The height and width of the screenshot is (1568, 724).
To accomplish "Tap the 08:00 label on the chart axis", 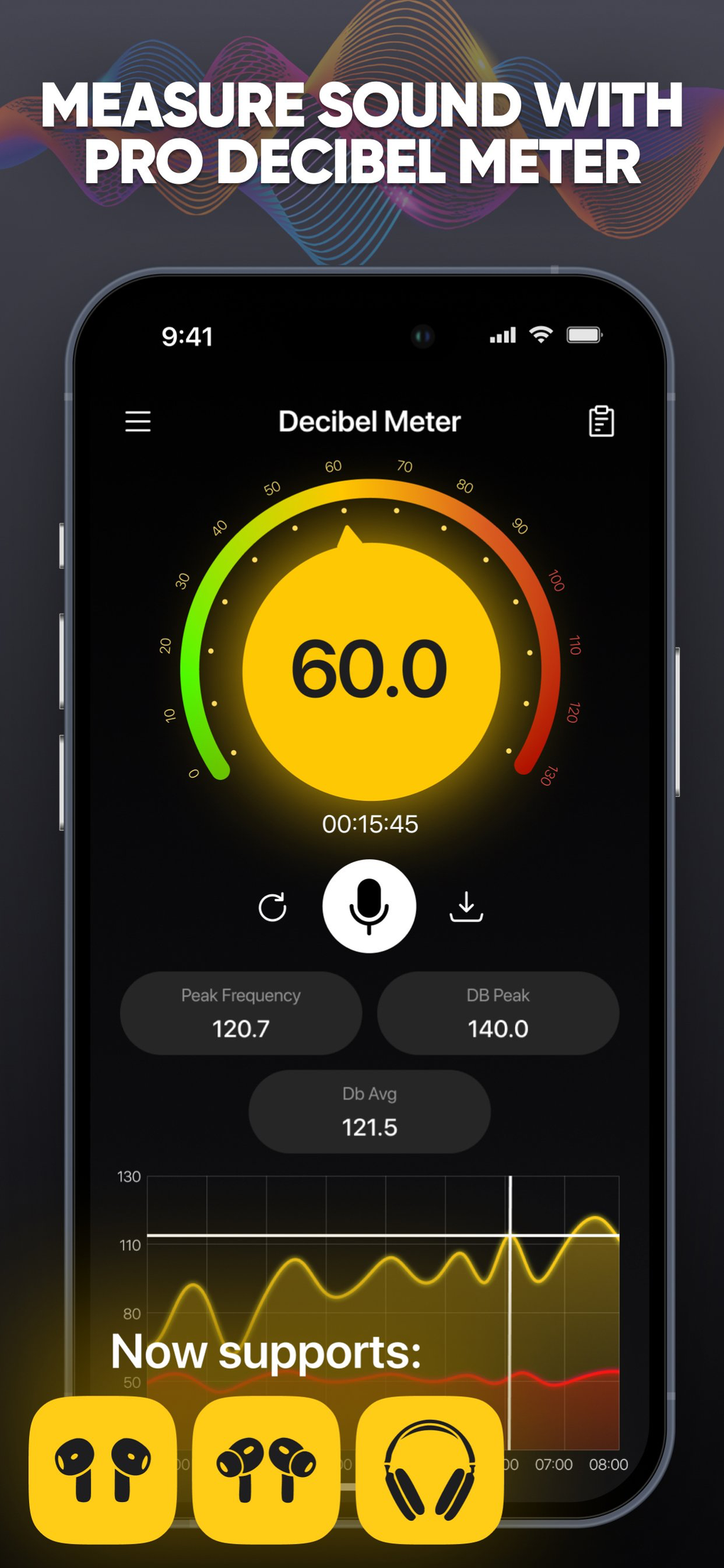I will click(x=609, y=1464).
